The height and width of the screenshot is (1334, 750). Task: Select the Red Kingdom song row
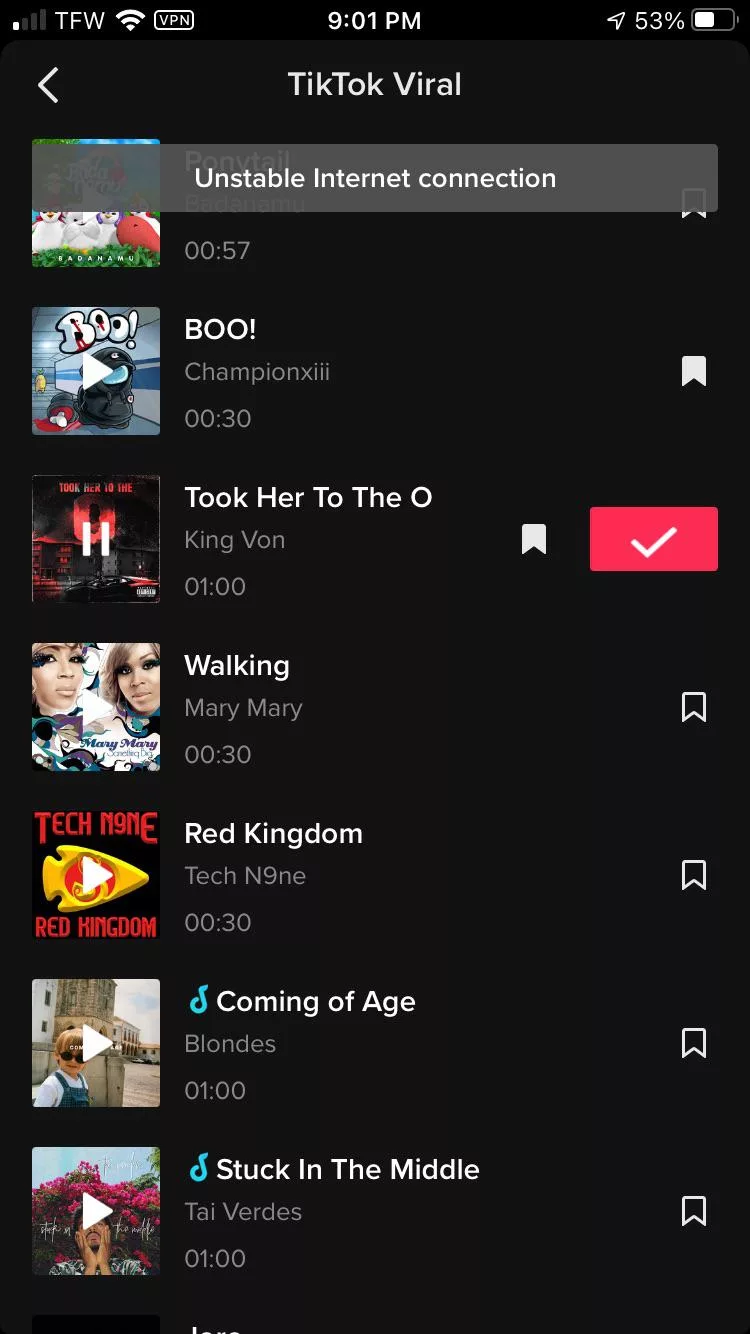click(400, 875)
